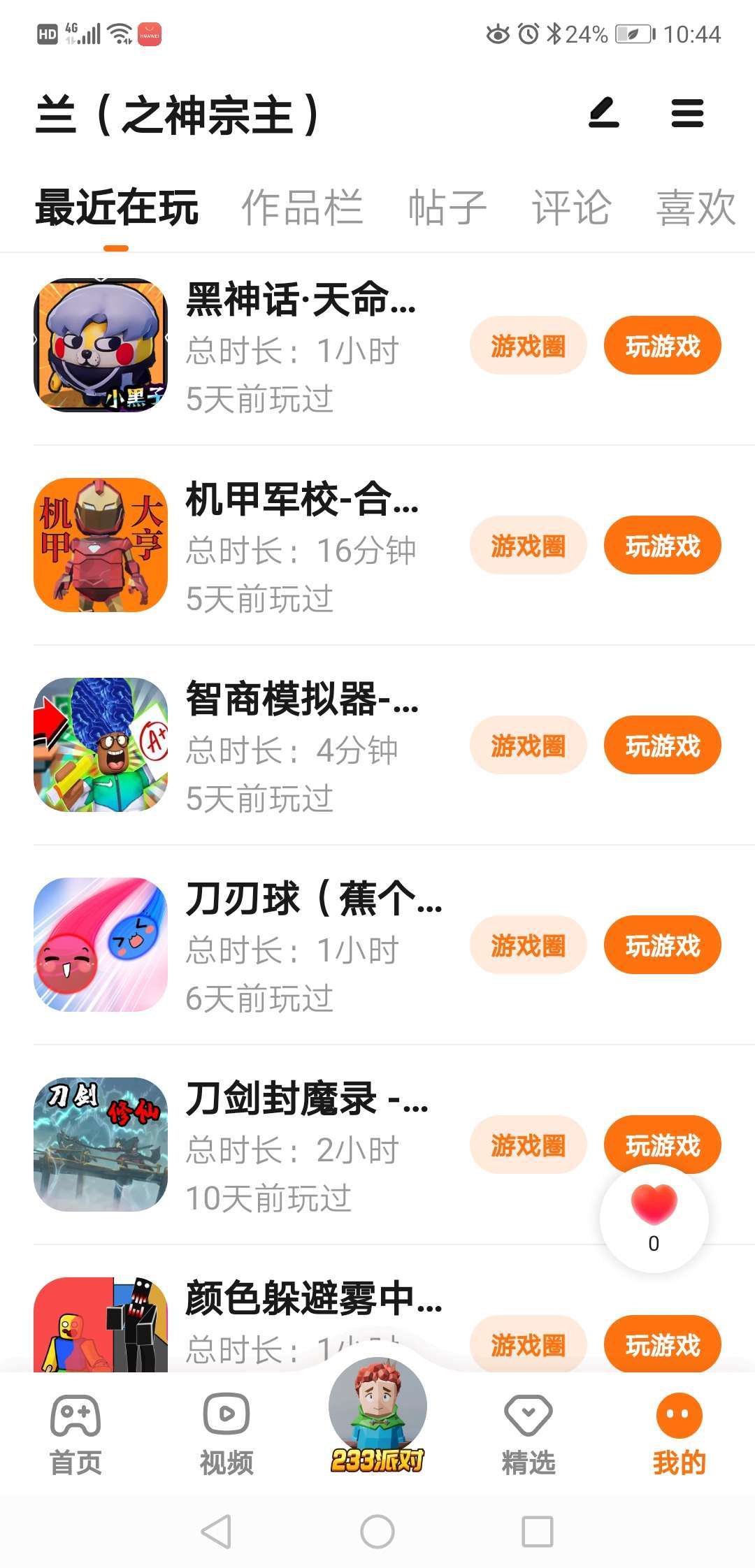
Task: Open the 智商模拟器 game icon
Action: click(x=101, y=745)
